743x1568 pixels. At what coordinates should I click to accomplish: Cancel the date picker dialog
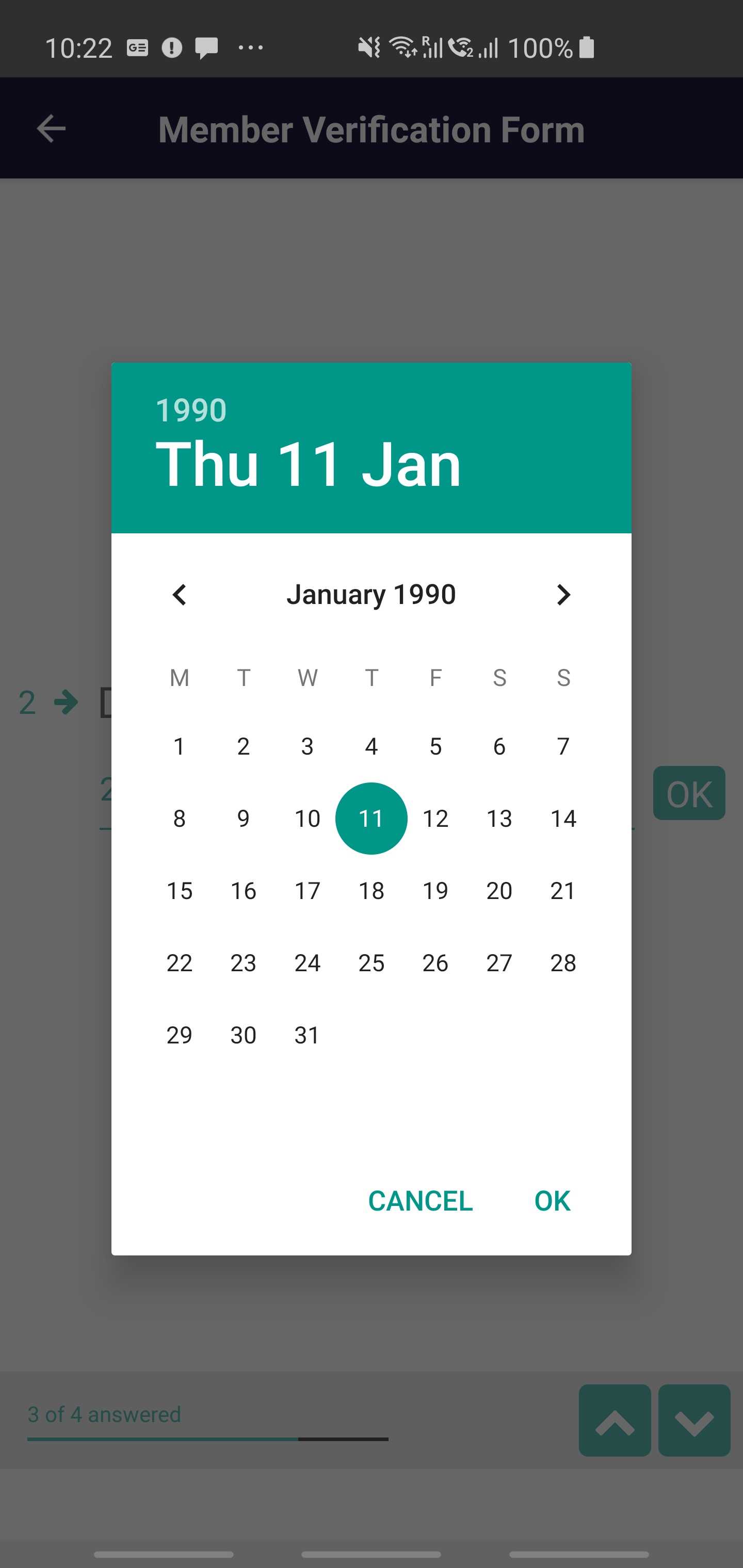pos(420,1201)
